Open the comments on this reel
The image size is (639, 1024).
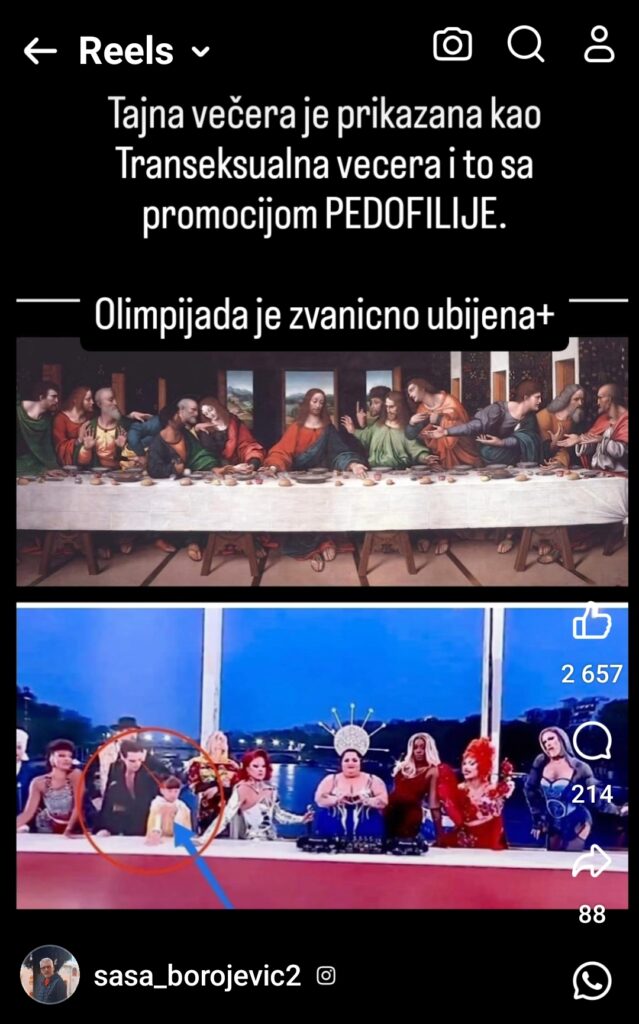(592, 743)
